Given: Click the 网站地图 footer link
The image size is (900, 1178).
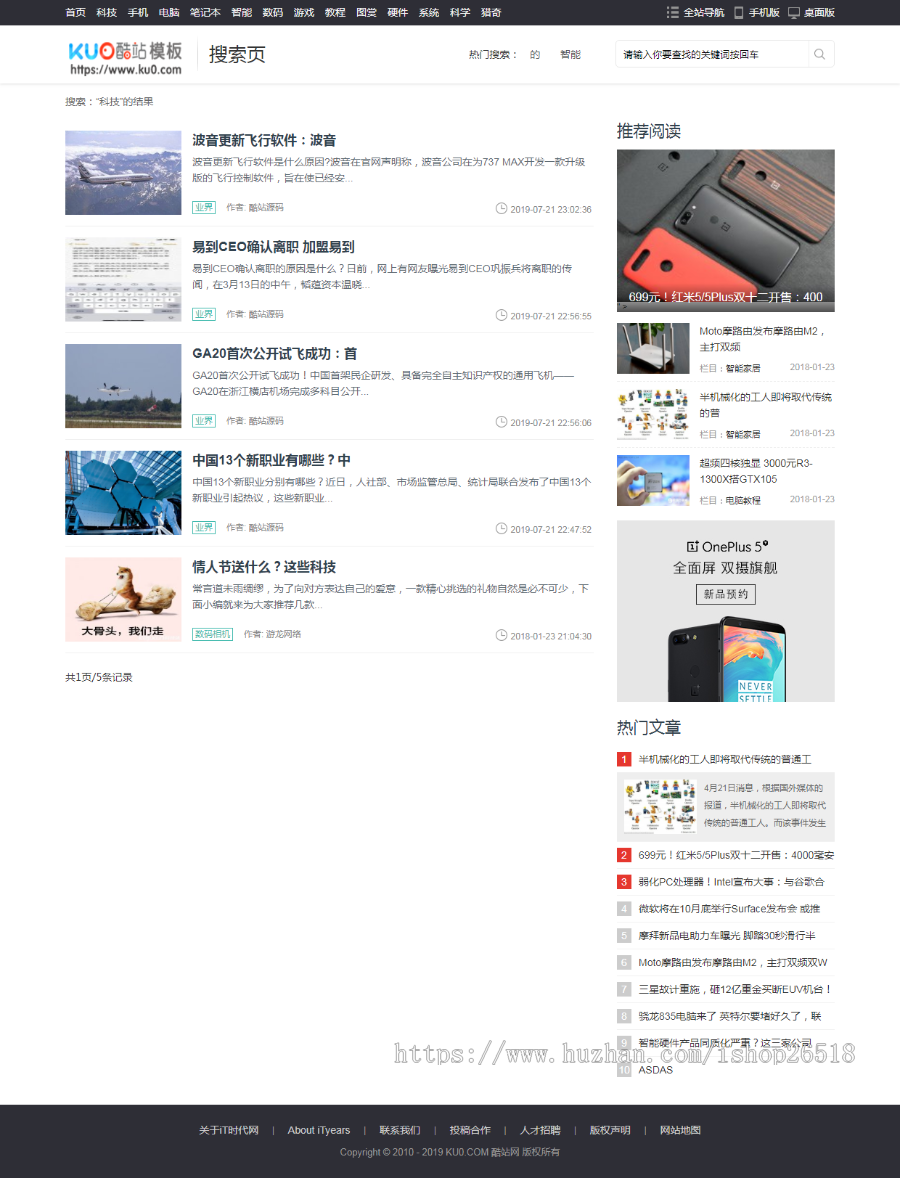Looking at the screenshot, I should 681,1130.
